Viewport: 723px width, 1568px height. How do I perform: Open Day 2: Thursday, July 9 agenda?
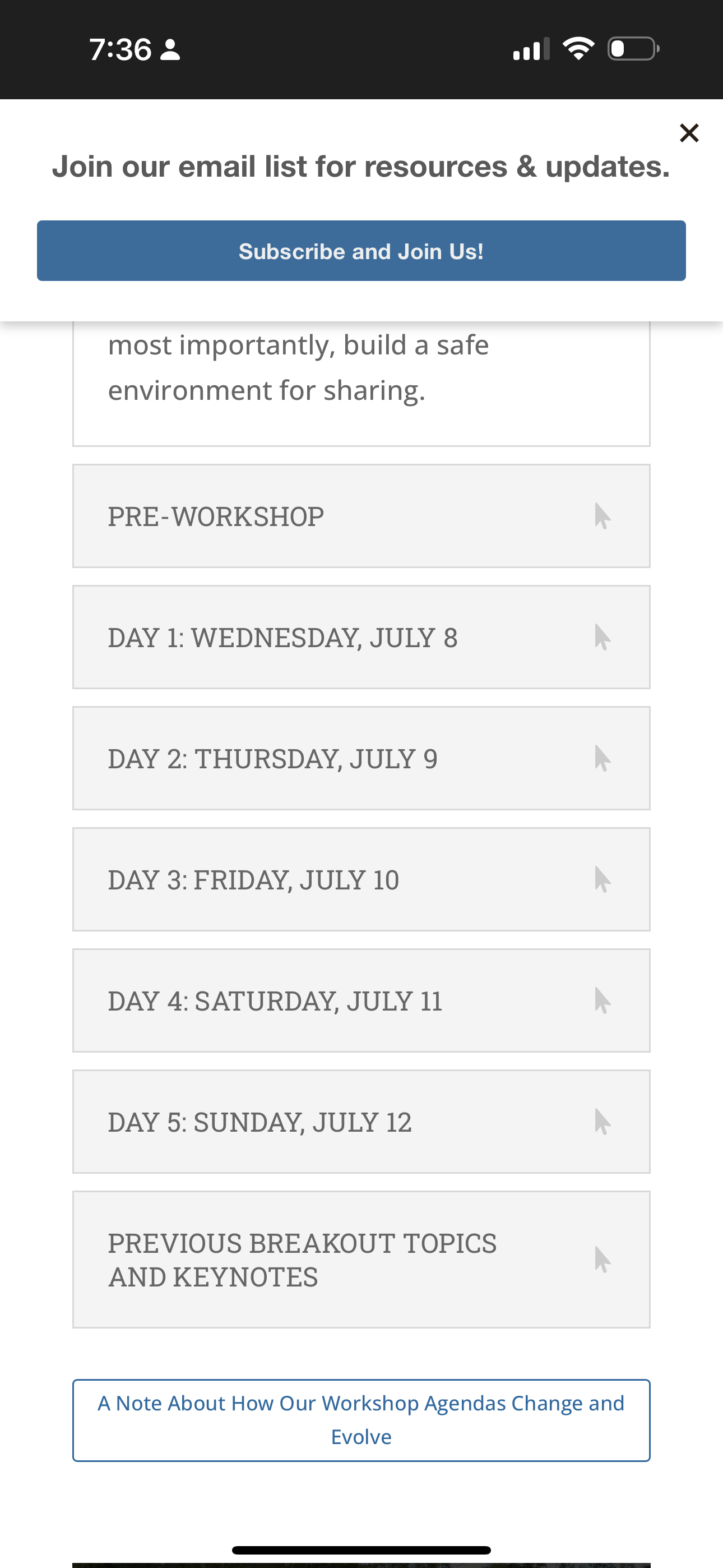pos(361,758)
